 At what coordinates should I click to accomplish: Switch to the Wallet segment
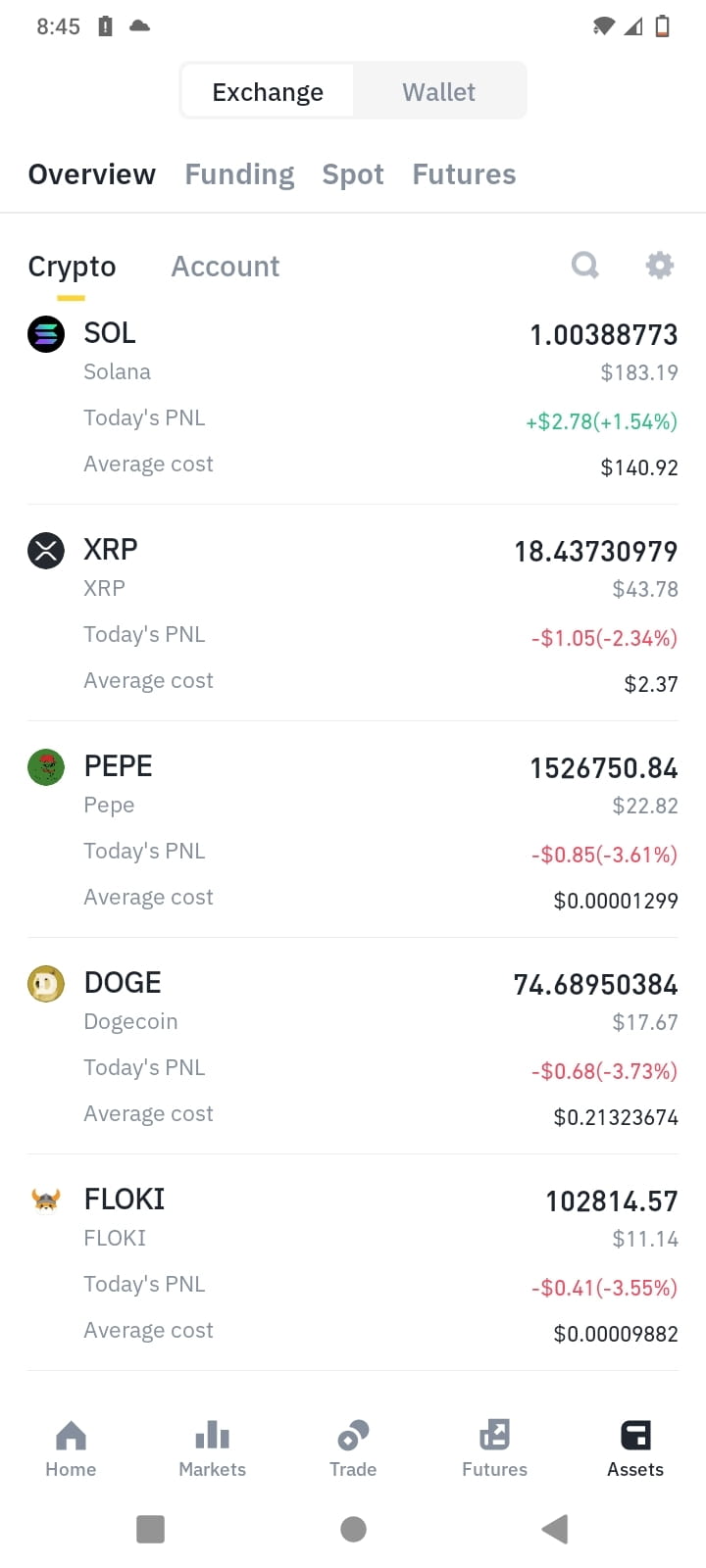coord(438,92)
